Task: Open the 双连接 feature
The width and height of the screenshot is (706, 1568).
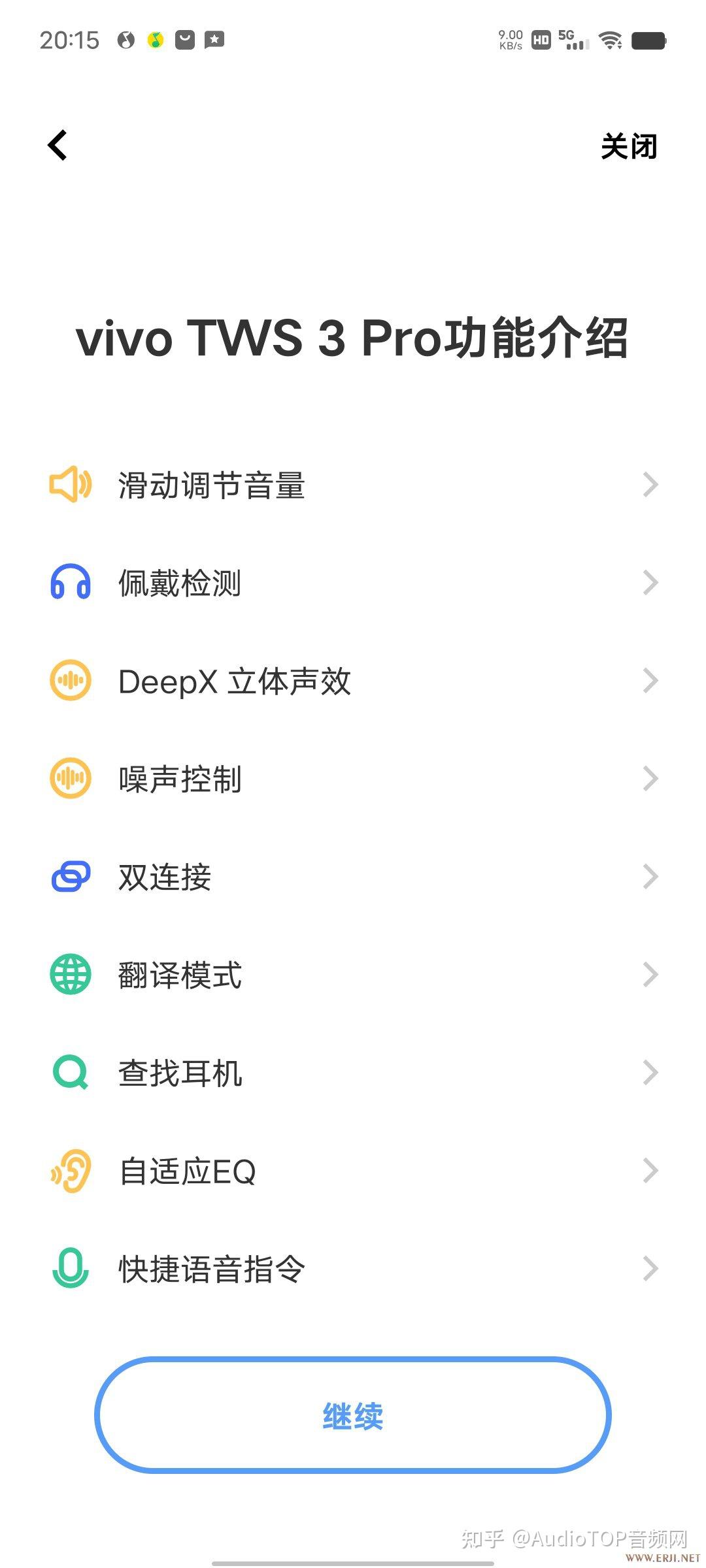Action: 353,877
